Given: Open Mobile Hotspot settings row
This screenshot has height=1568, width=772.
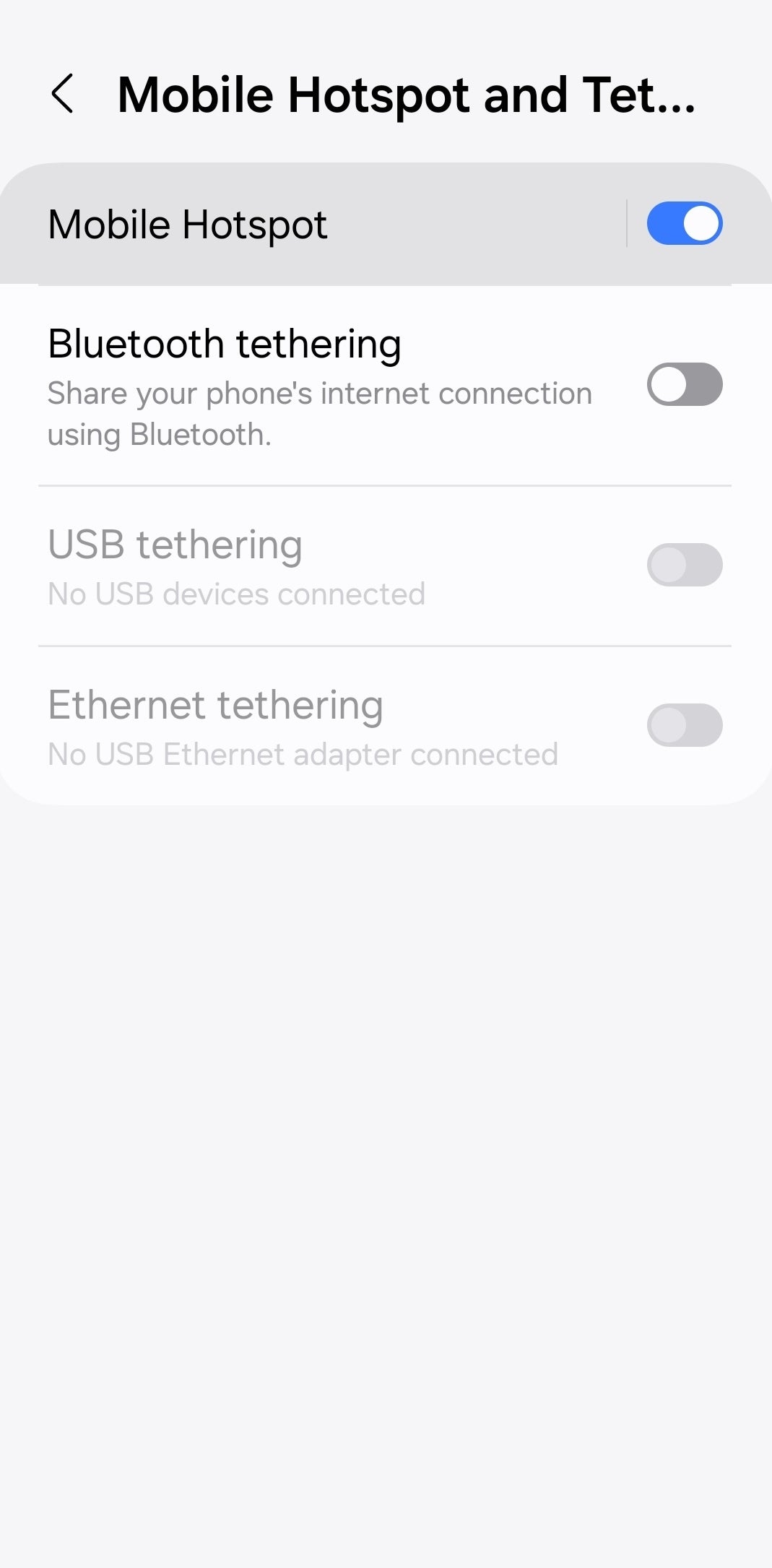Looking at the screenshot, I should pyautogui.click(x=312, y=224).
